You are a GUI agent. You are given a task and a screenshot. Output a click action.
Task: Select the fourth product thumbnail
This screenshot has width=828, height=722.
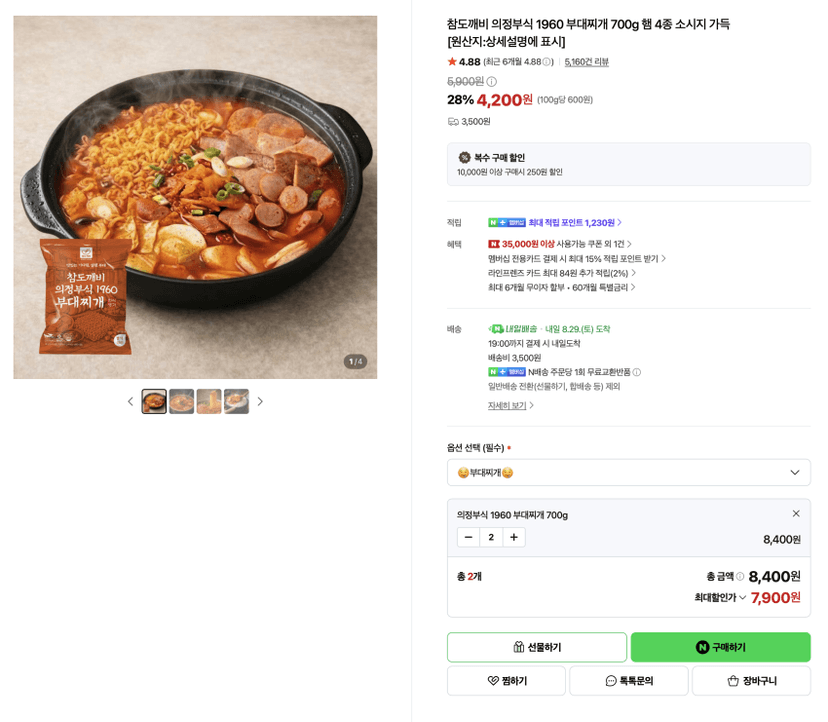(236, 401)
